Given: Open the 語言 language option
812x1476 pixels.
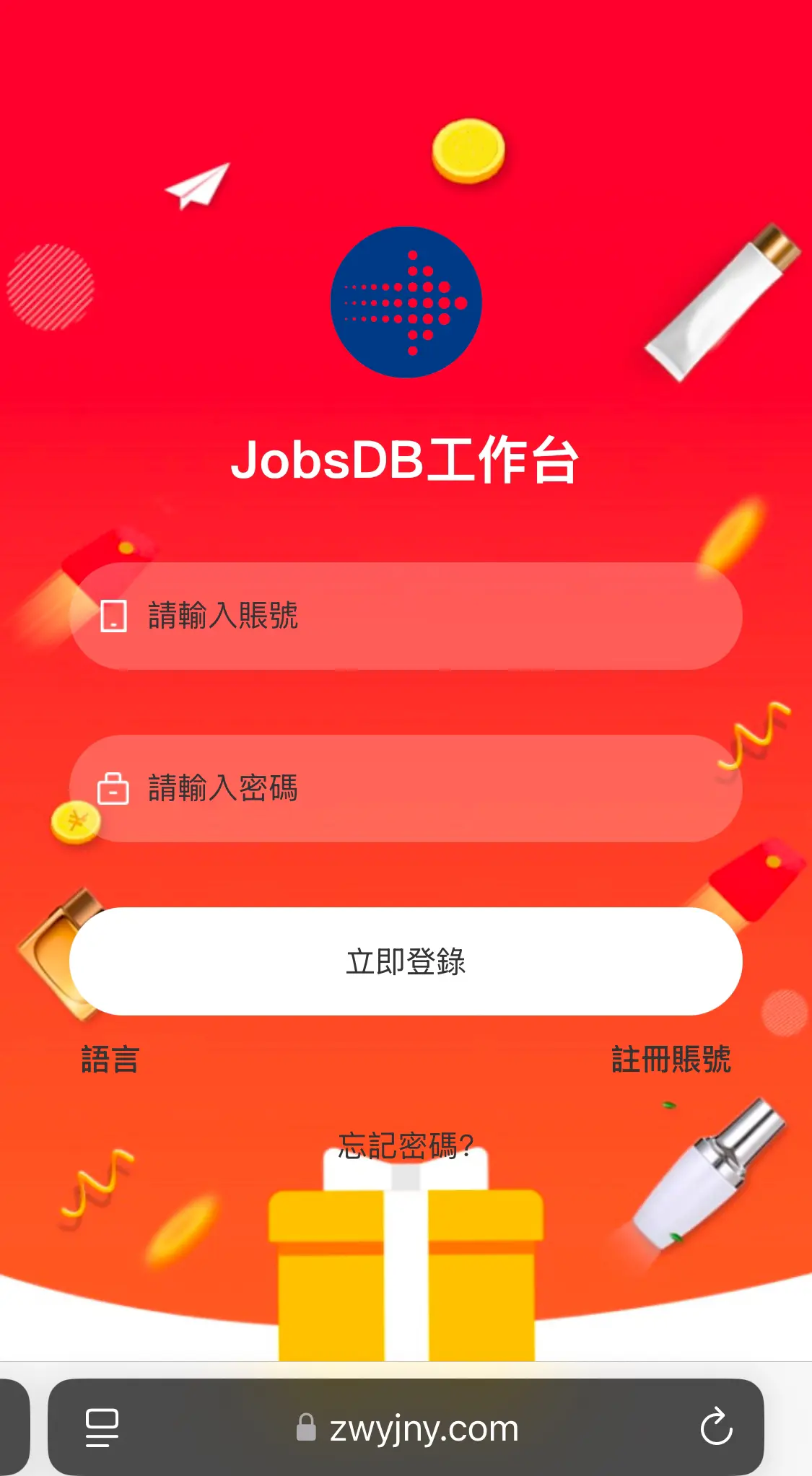Looking at the screenshot, I should pyautogui.click(x=110, y=1062).
